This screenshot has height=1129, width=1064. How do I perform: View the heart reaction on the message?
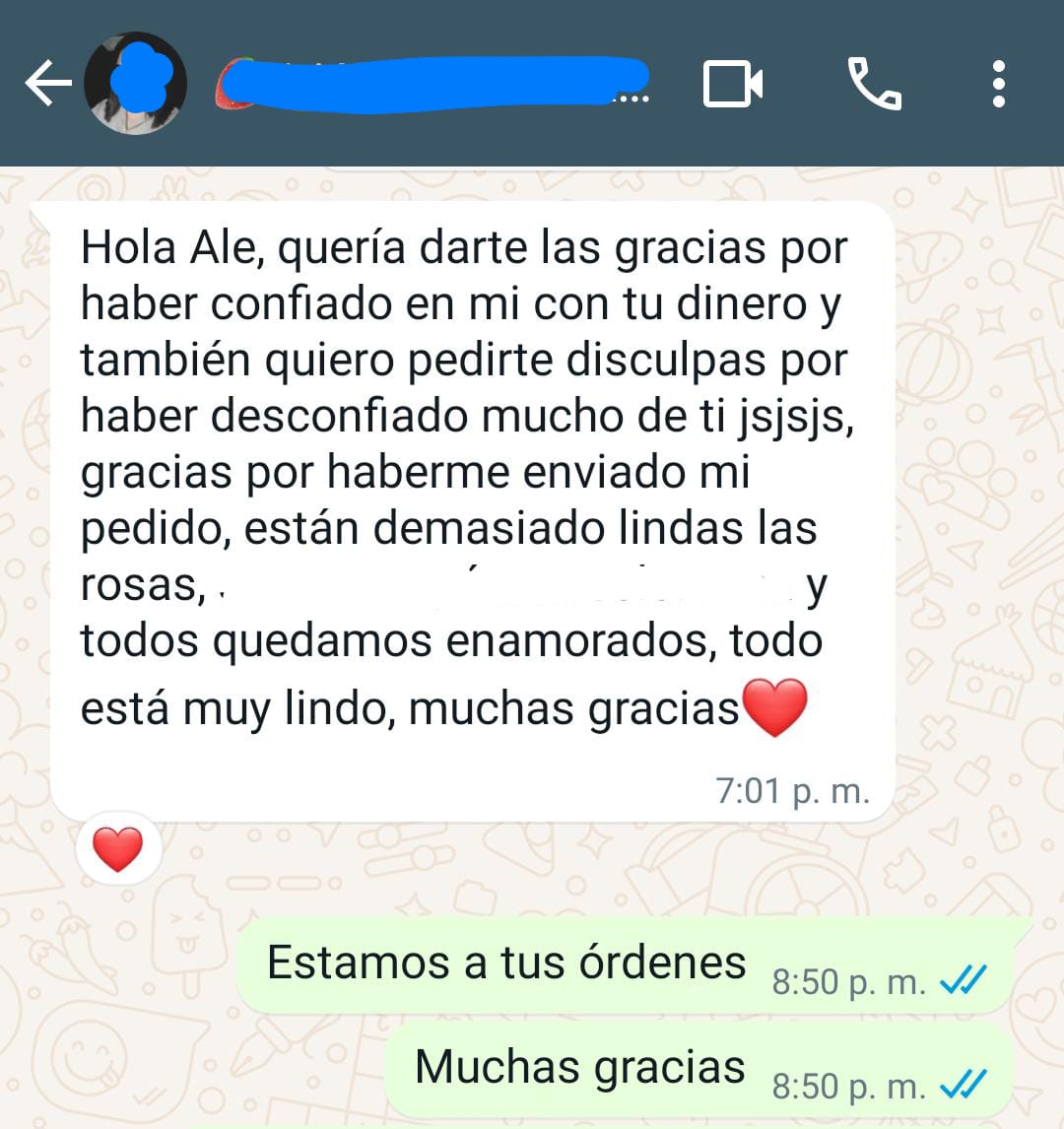[x=118, y=848]
